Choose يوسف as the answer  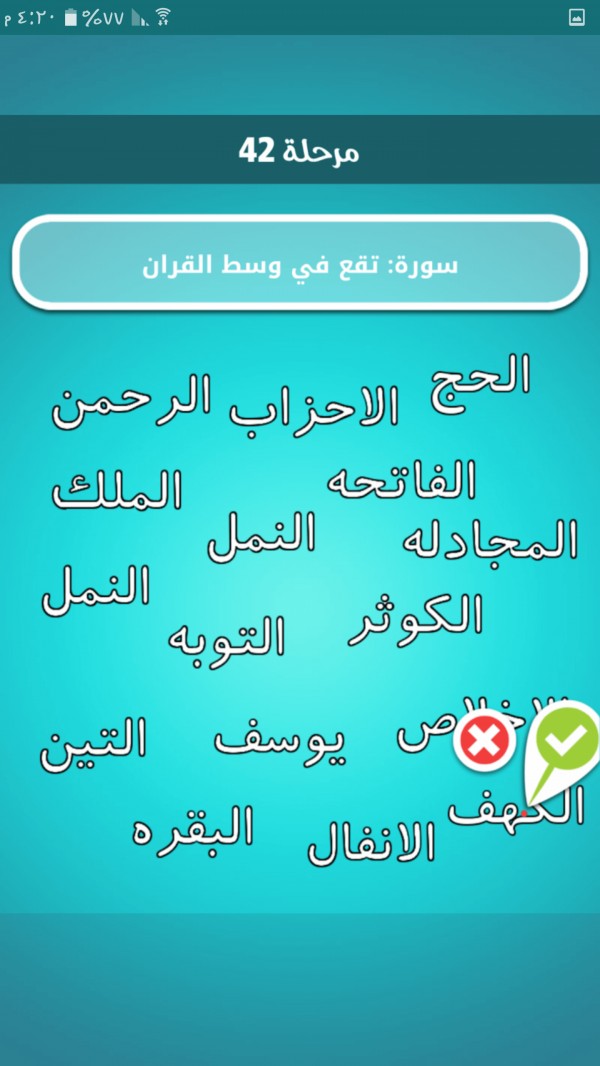coord(280,741)
